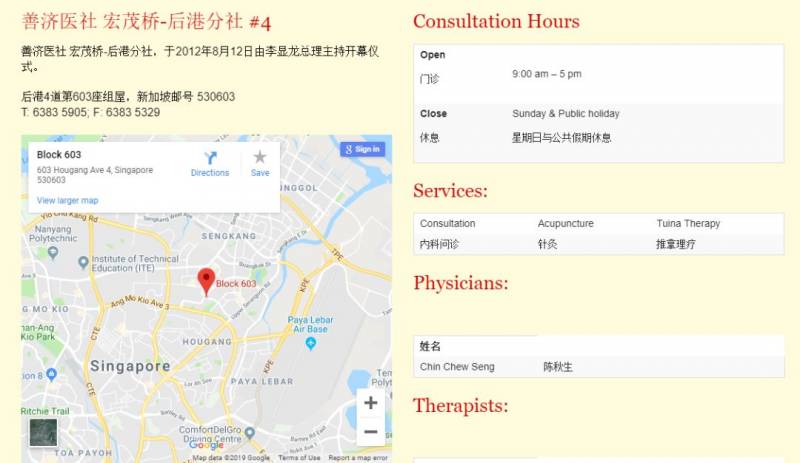The height and width of the screenshot is (463, 800).
Task: Open View larger map link
Action: point(68,200)
